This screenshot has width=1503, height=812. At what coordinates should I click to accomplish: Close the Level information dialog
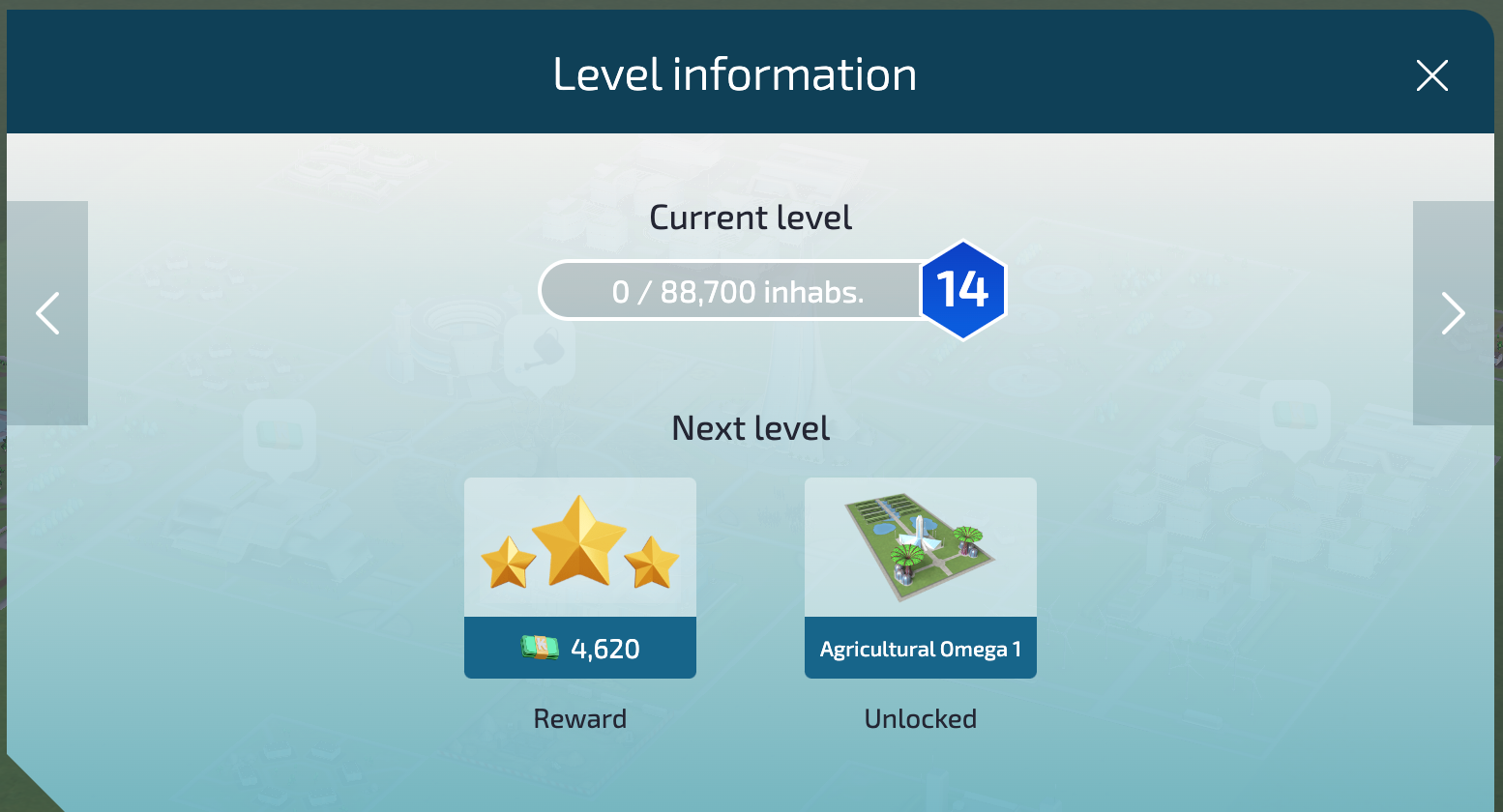click(x=1431, y=75)
